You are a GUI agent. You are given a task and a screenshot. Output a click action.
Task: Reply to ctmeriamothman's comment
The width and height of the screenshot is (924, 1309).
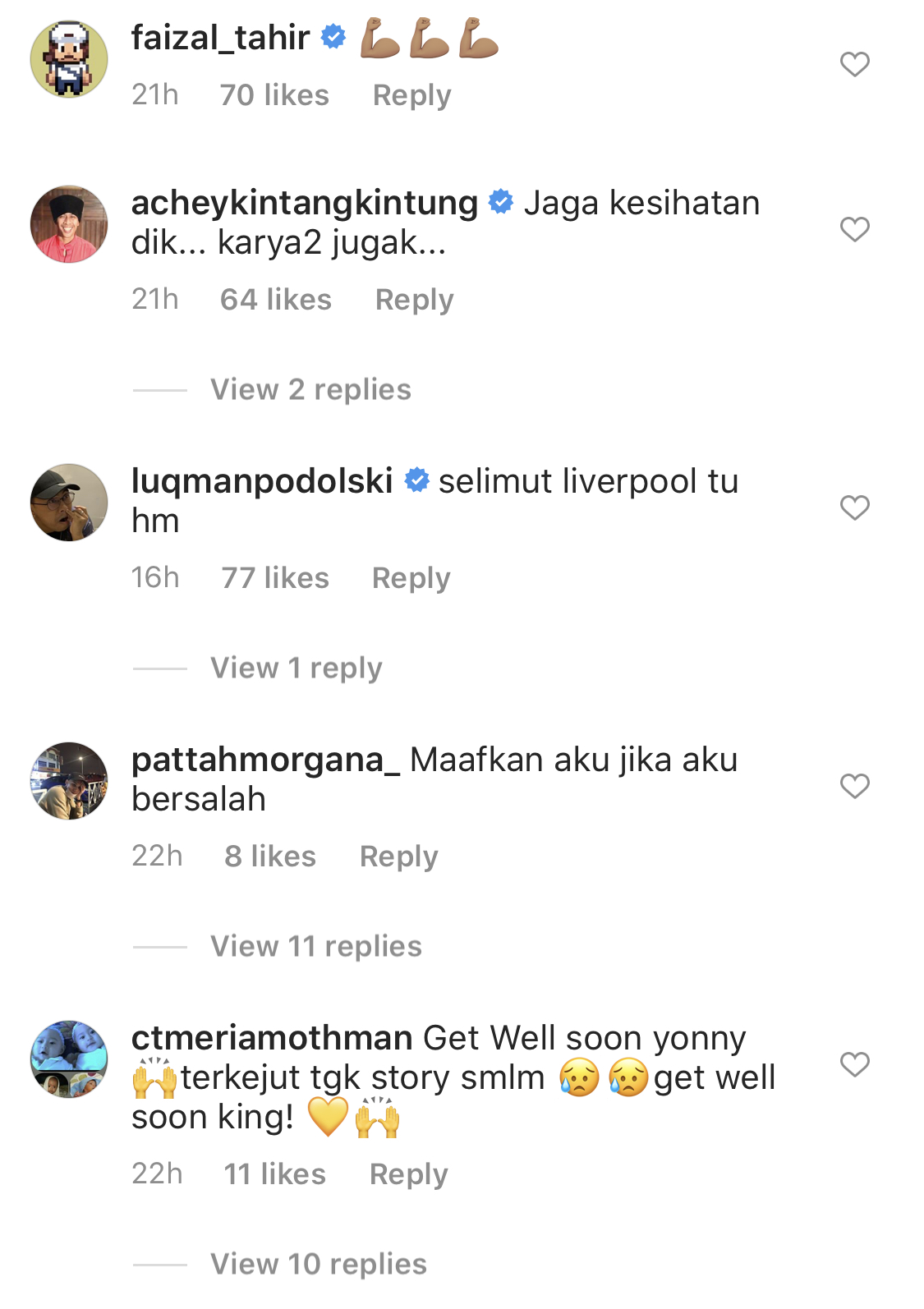(x=408, y=1174)
